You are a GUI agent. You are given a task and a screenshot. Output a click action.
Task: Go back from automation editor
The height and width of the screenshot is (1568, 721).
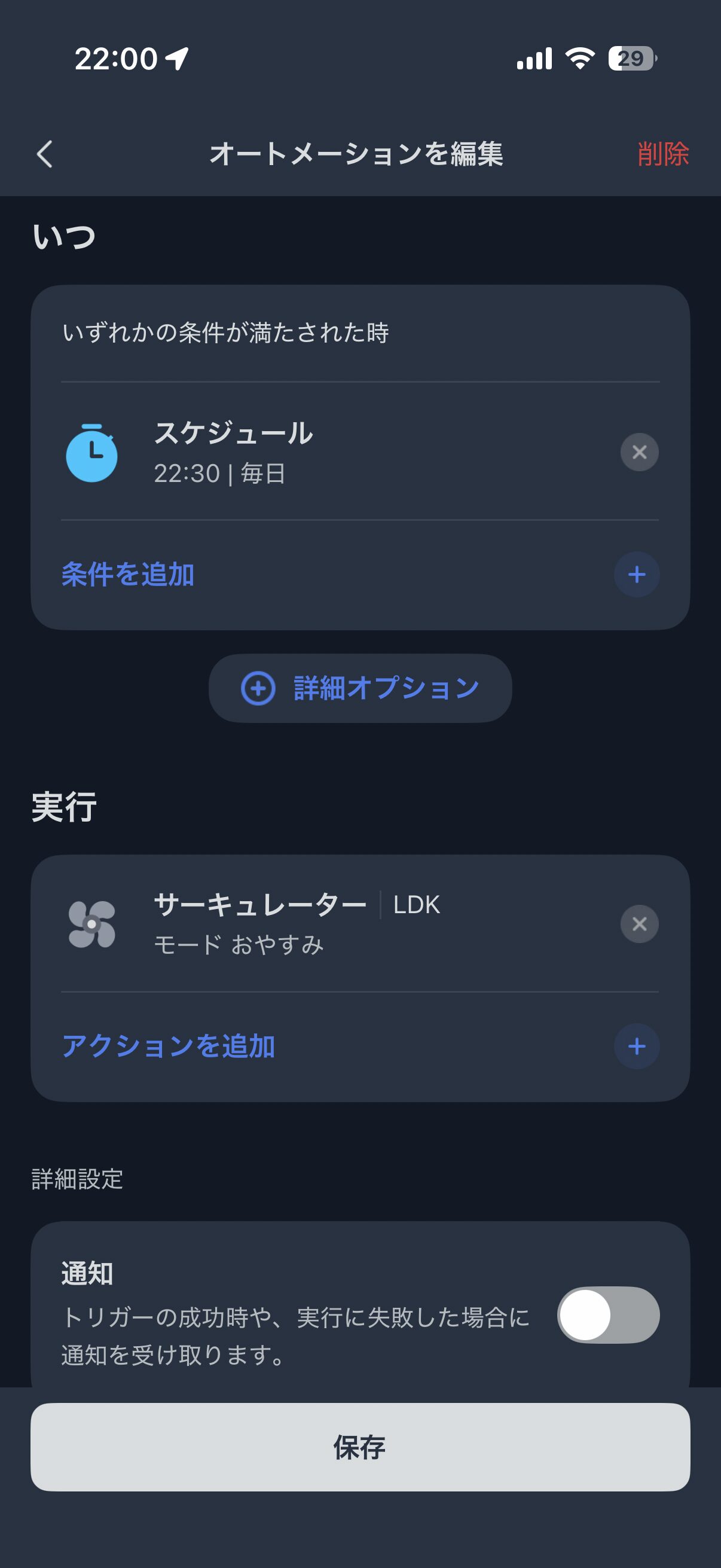44,153
